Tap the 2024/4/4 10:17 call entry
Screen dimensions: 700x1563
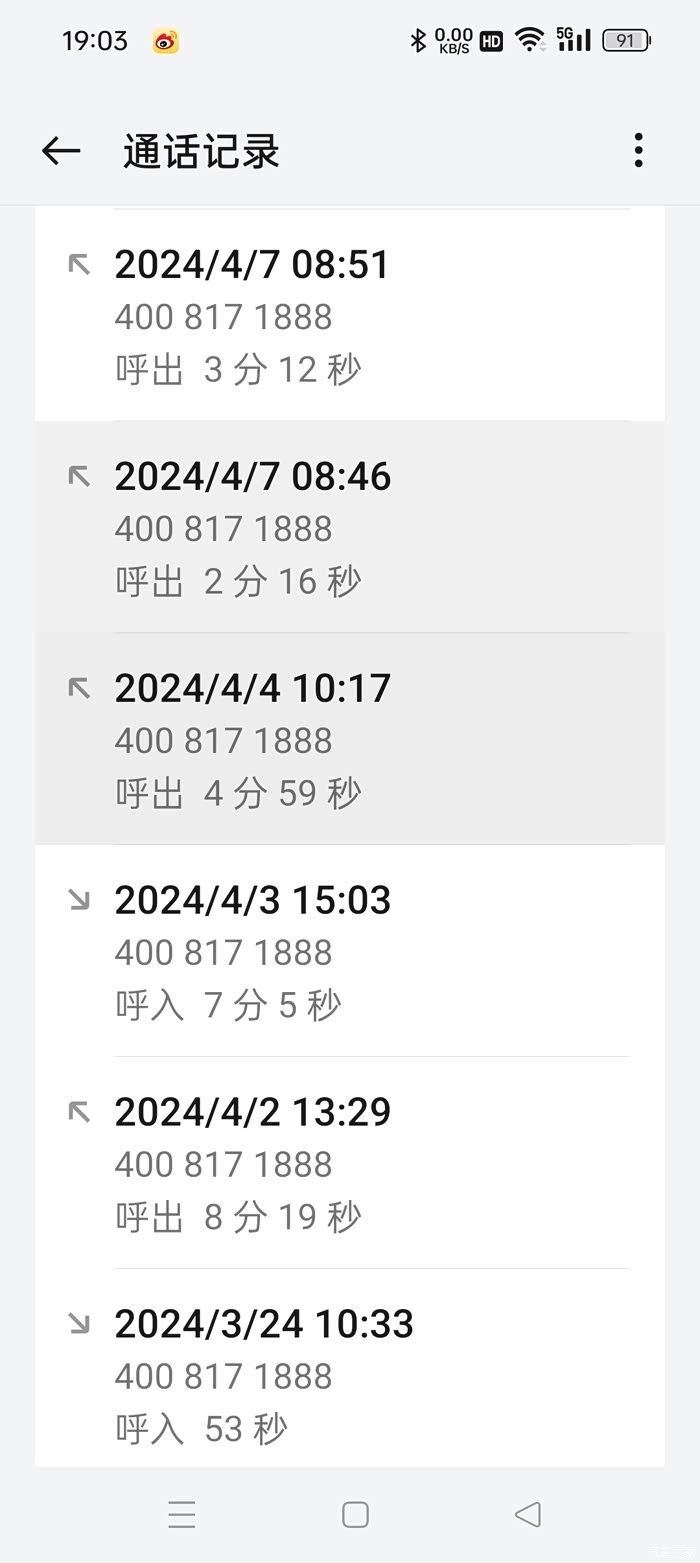coord(350,740)
